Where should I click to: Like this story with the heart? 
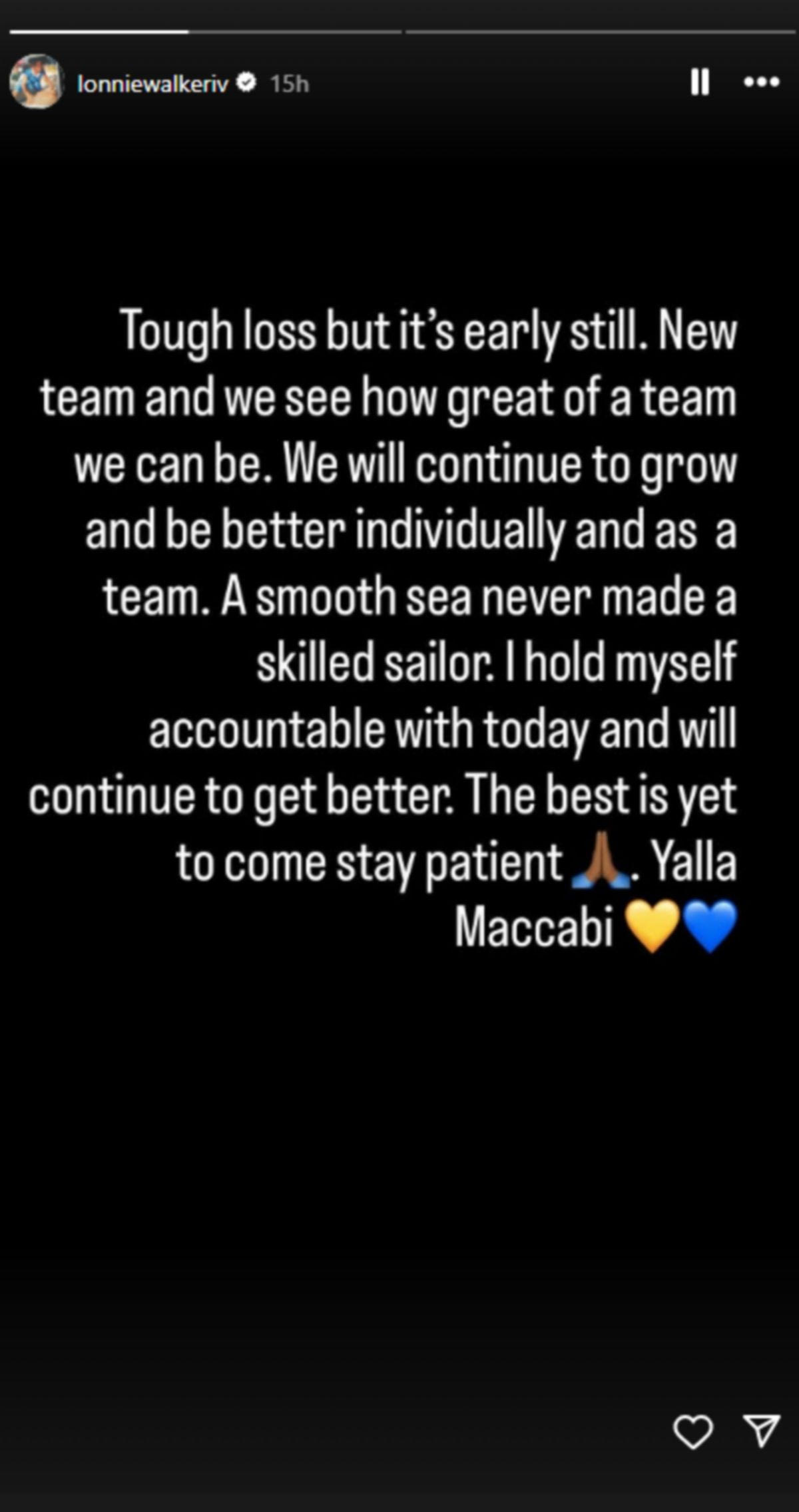point(693,1431)
